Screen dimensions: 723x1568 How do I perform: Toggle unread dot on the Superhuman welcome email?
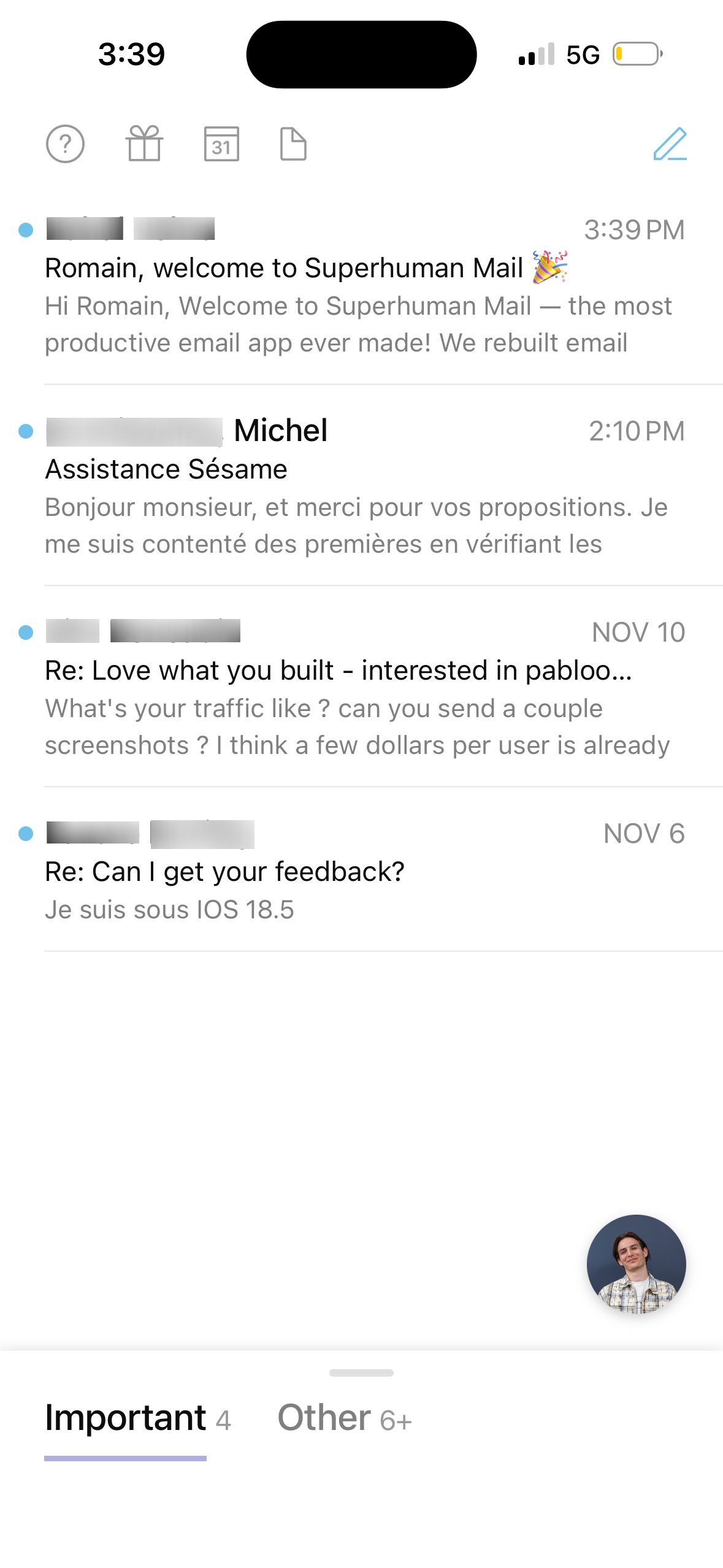(25, 230)
